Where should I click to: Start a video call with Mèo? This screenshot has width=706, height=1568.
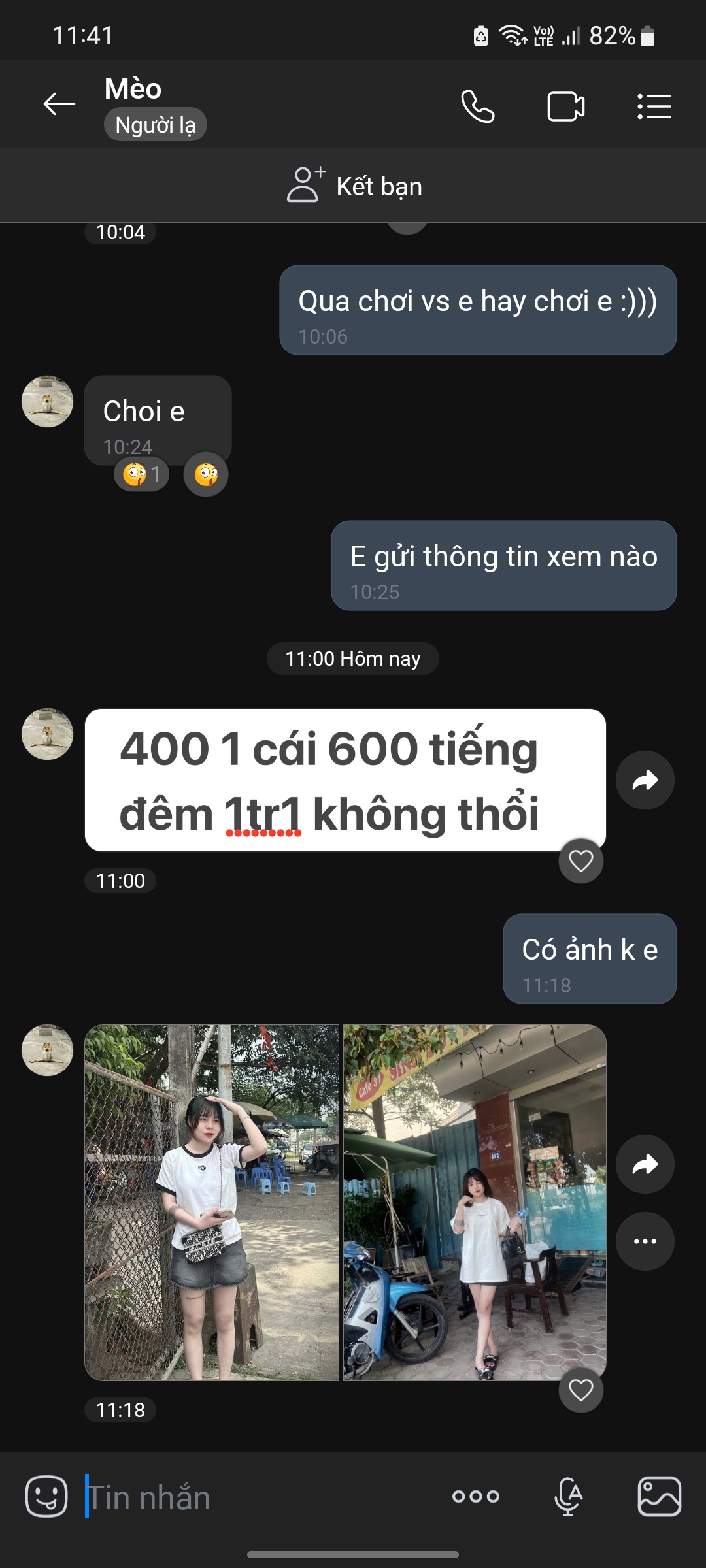565,106
